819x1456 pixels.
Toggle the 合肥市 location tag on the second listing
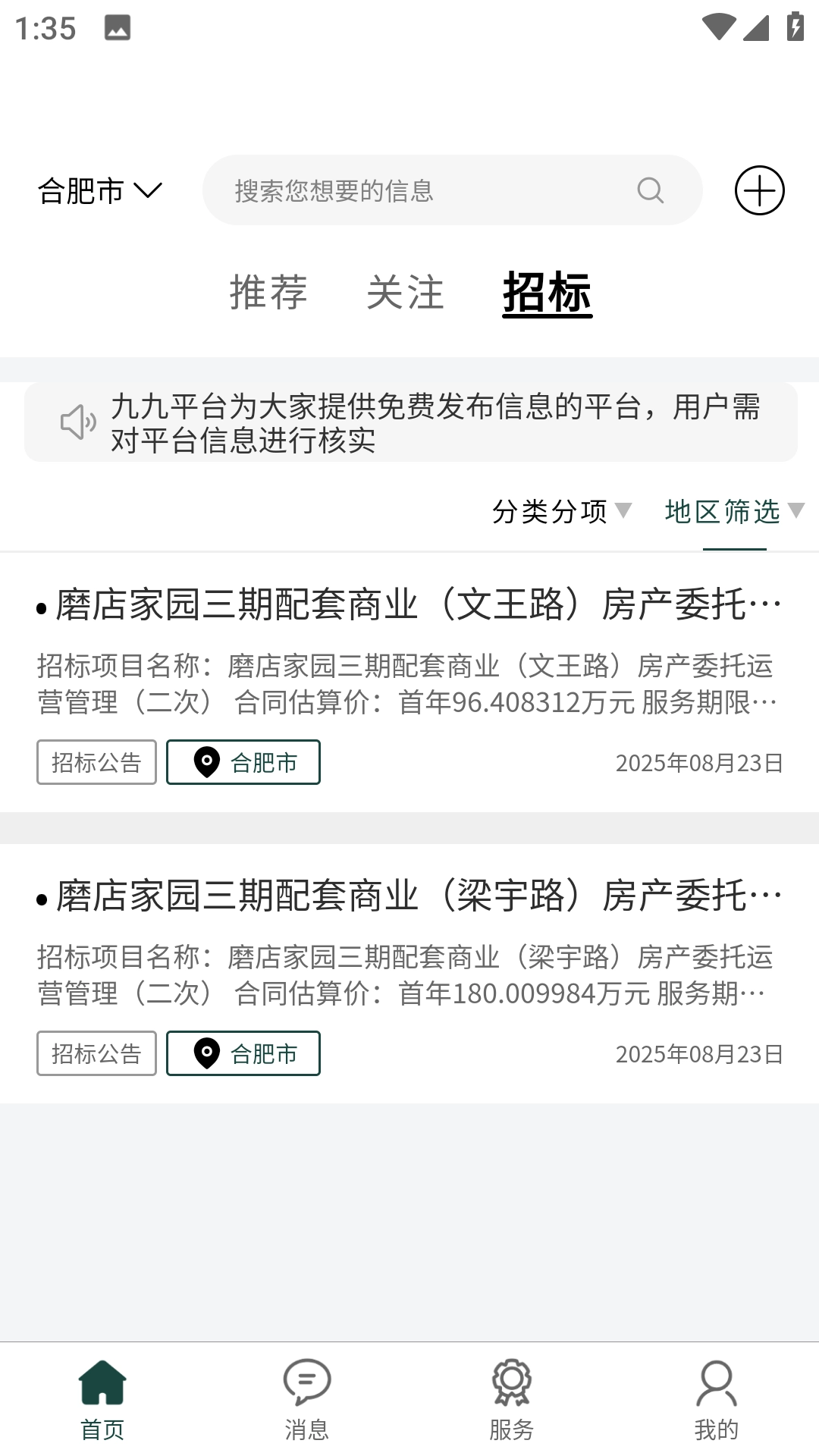[243, 1053]
